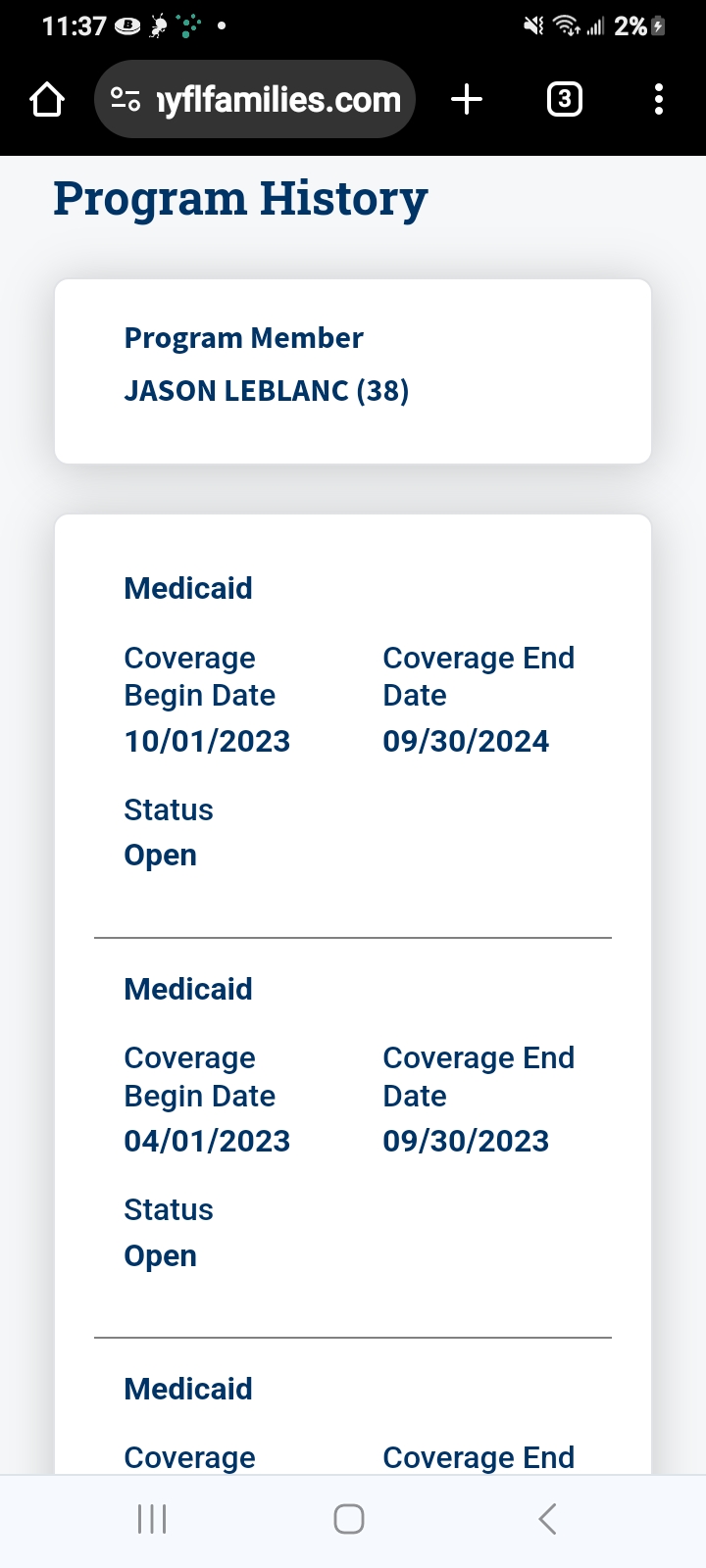Screen dimensions: 706x1568
Task: Go to the browser home page
Action: (47, 99)
